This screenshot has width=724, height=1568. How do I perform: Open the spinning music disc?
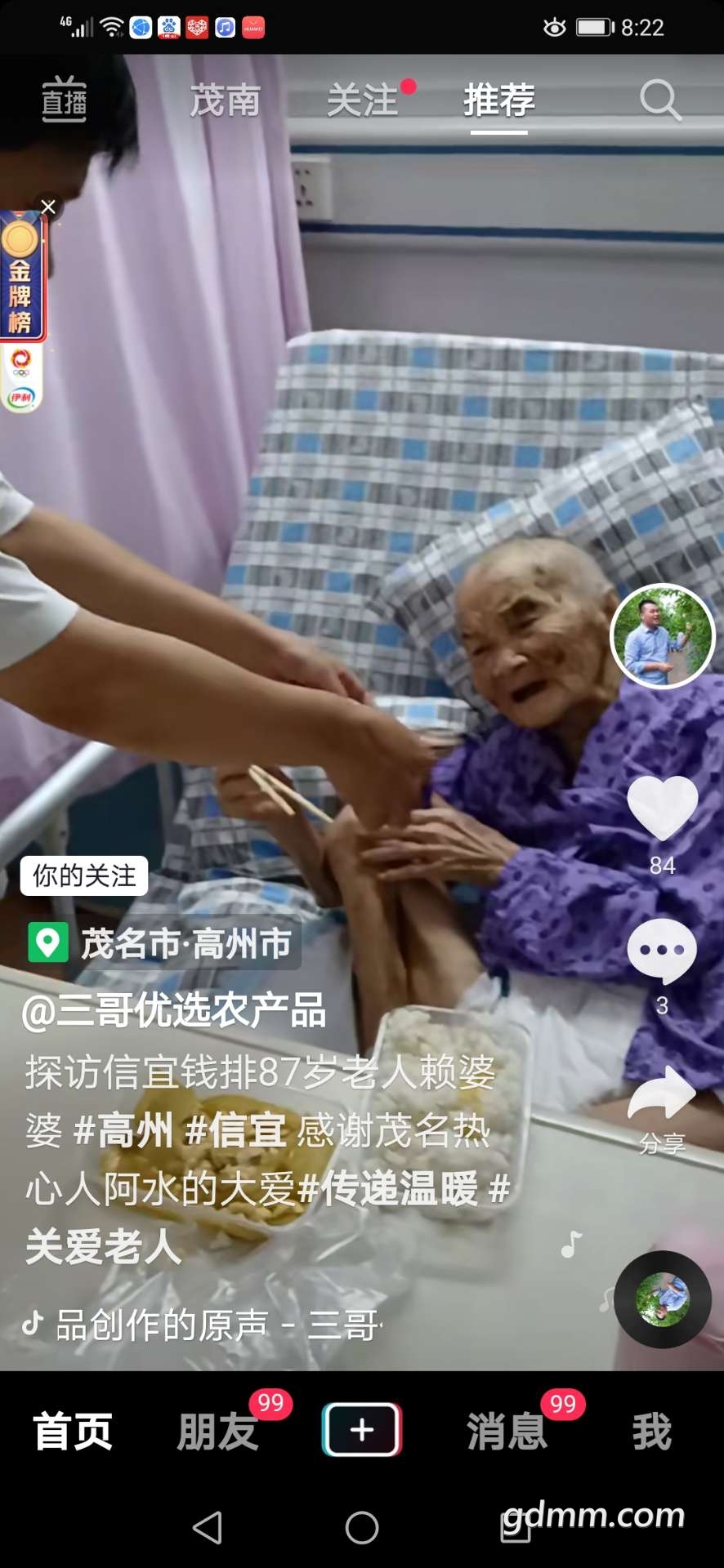[x=662, y=1298]
